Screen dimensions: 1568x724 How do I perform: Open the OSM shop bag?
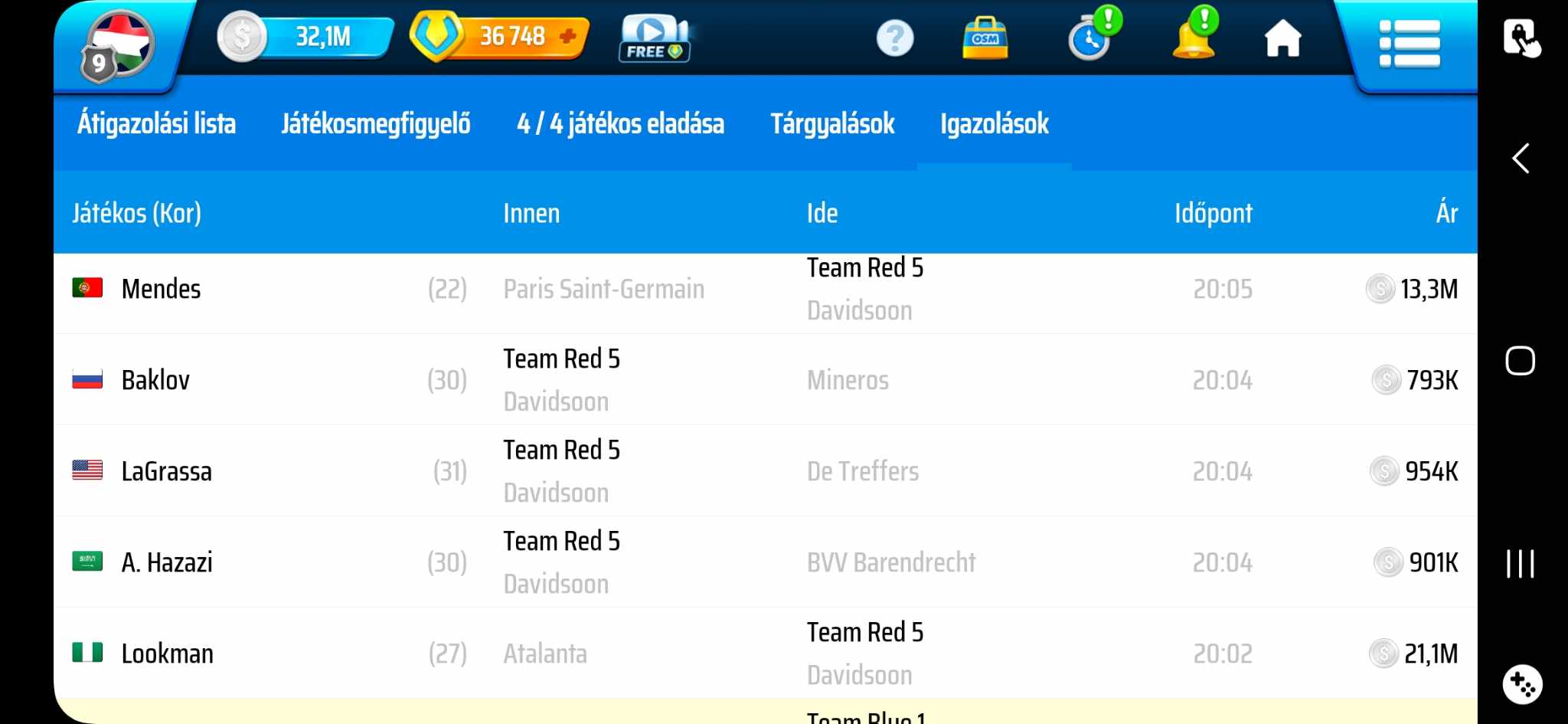[985, 38]
